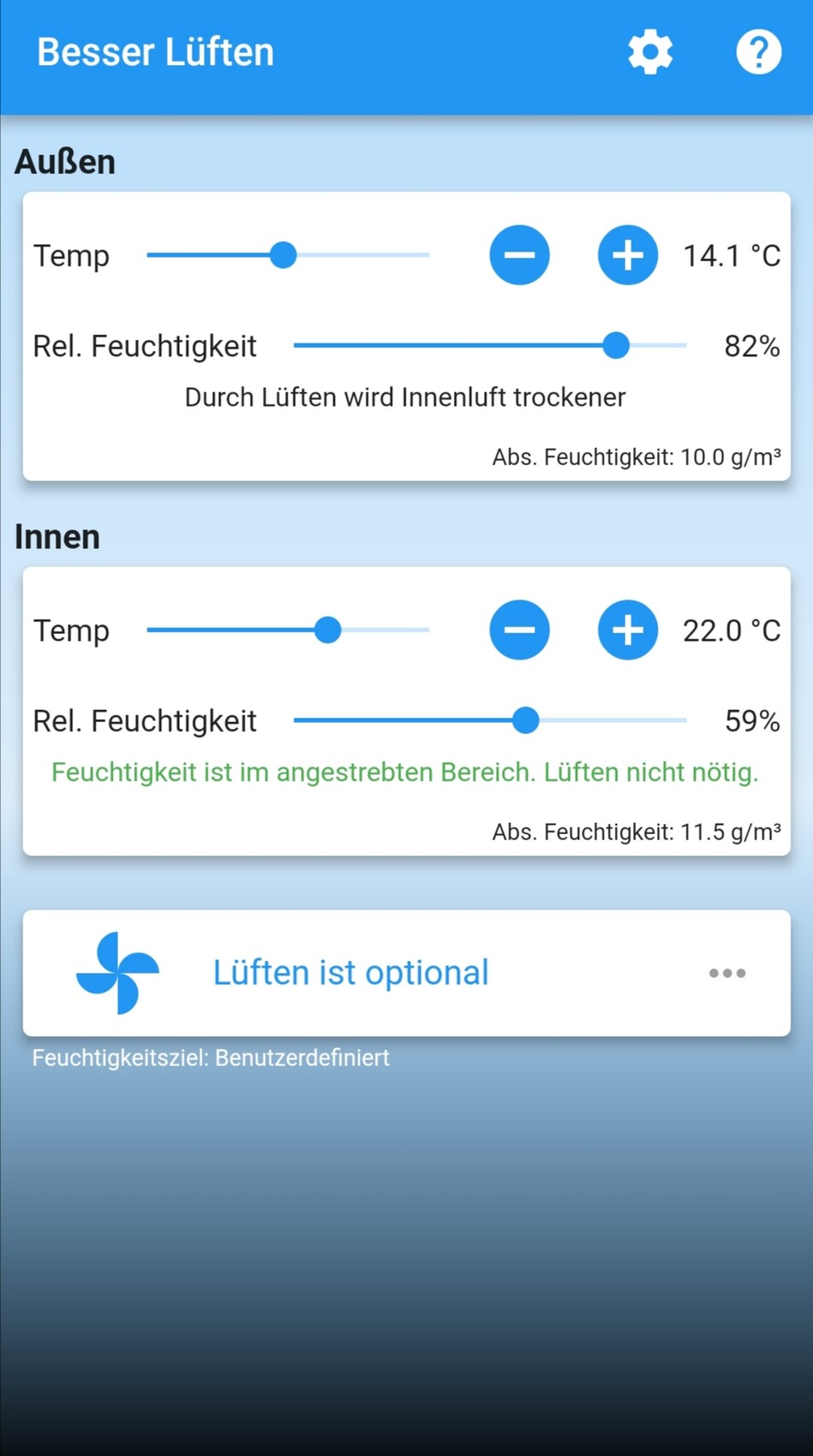Open the settings gear
The height and width of the screenshot is (1456, 813).
click(650, 52)
